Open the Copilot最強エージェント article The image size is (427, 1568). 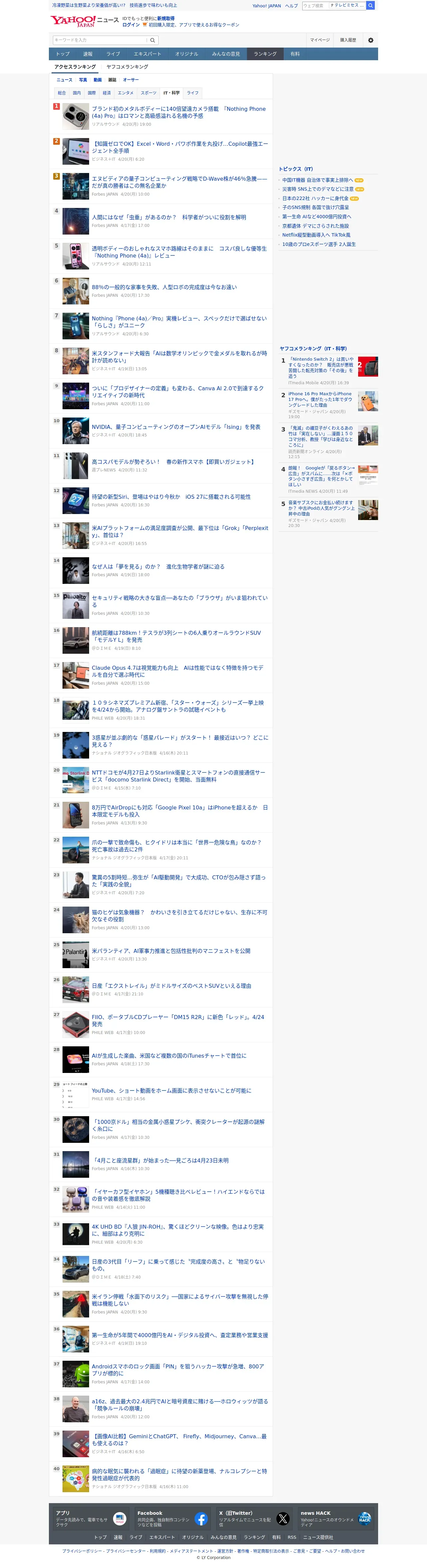(180, 147)
